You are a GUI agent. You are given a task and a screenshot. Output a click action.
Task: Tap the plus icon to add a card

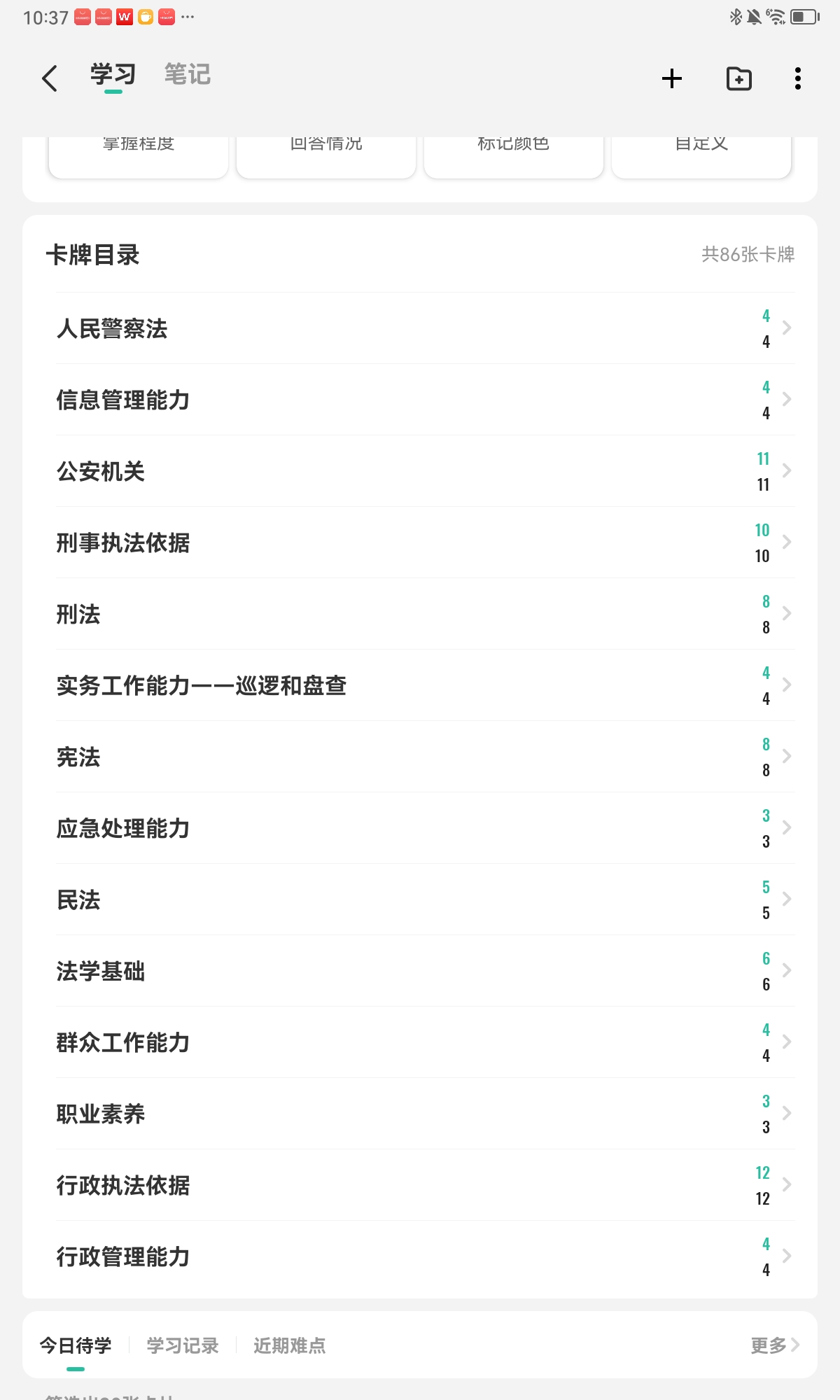(672, 78)
